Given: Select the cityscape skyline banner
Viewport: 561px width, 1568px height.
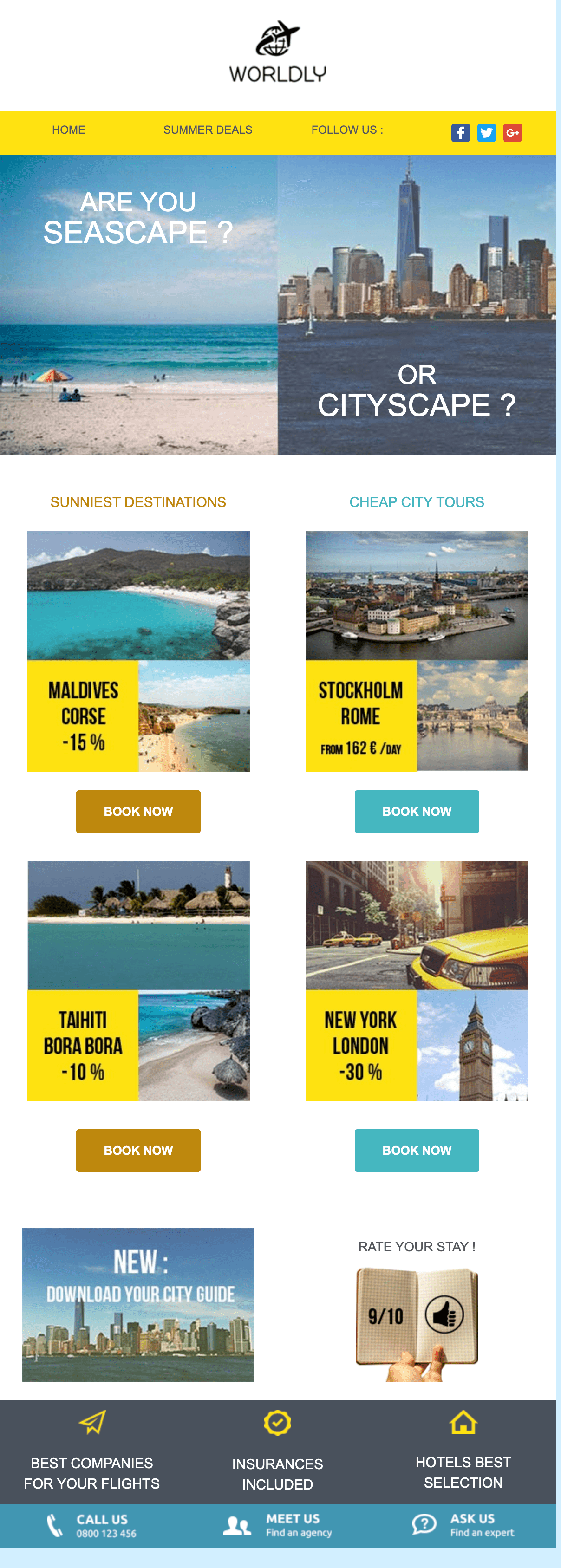Looking at the screenshot, I should (x=417, y=305).
